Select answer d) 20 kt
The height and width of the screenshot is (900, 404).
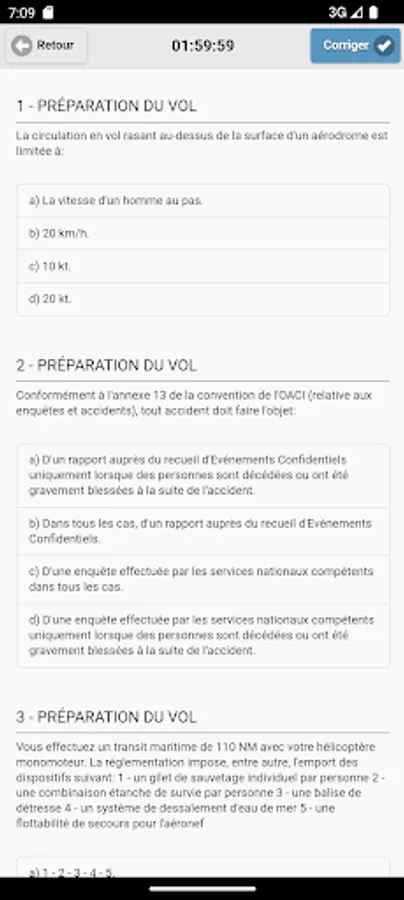click(x=203, y=299)
